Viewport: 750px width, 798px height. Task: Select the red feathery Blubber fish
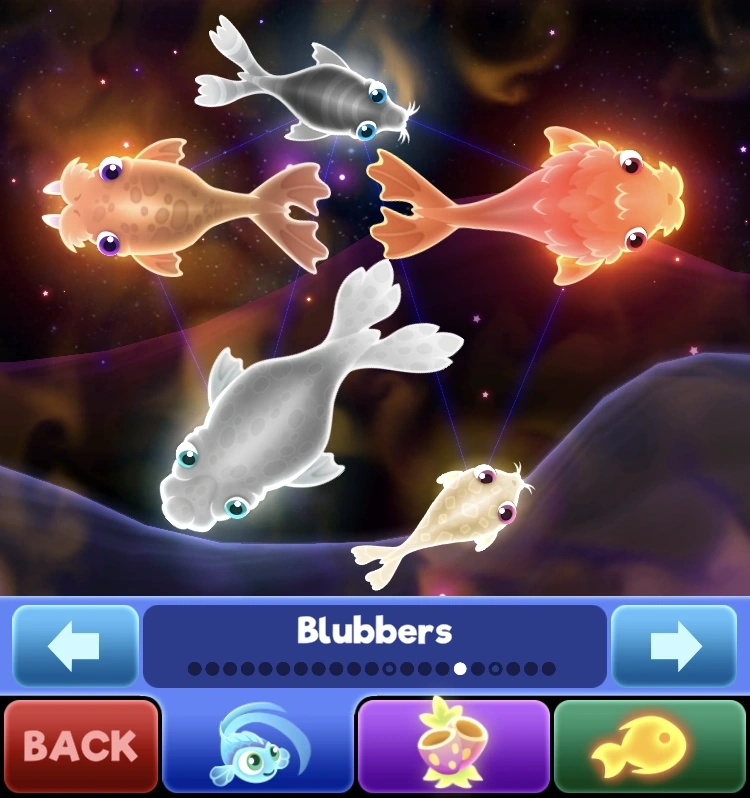pos(527,205)
